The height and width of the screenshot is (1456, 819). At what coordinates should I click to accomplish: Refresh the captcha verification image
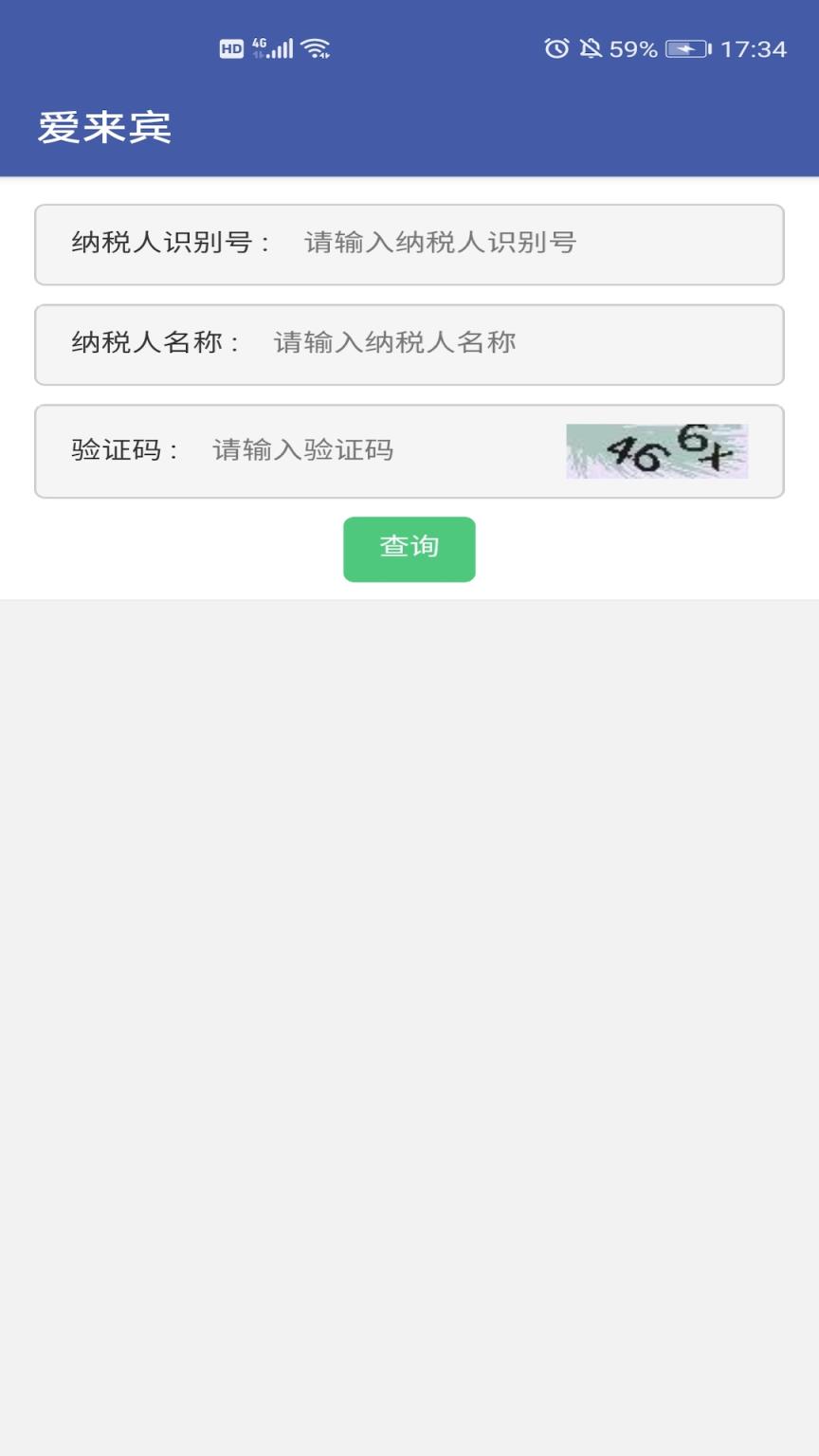[x=657, y=451]
